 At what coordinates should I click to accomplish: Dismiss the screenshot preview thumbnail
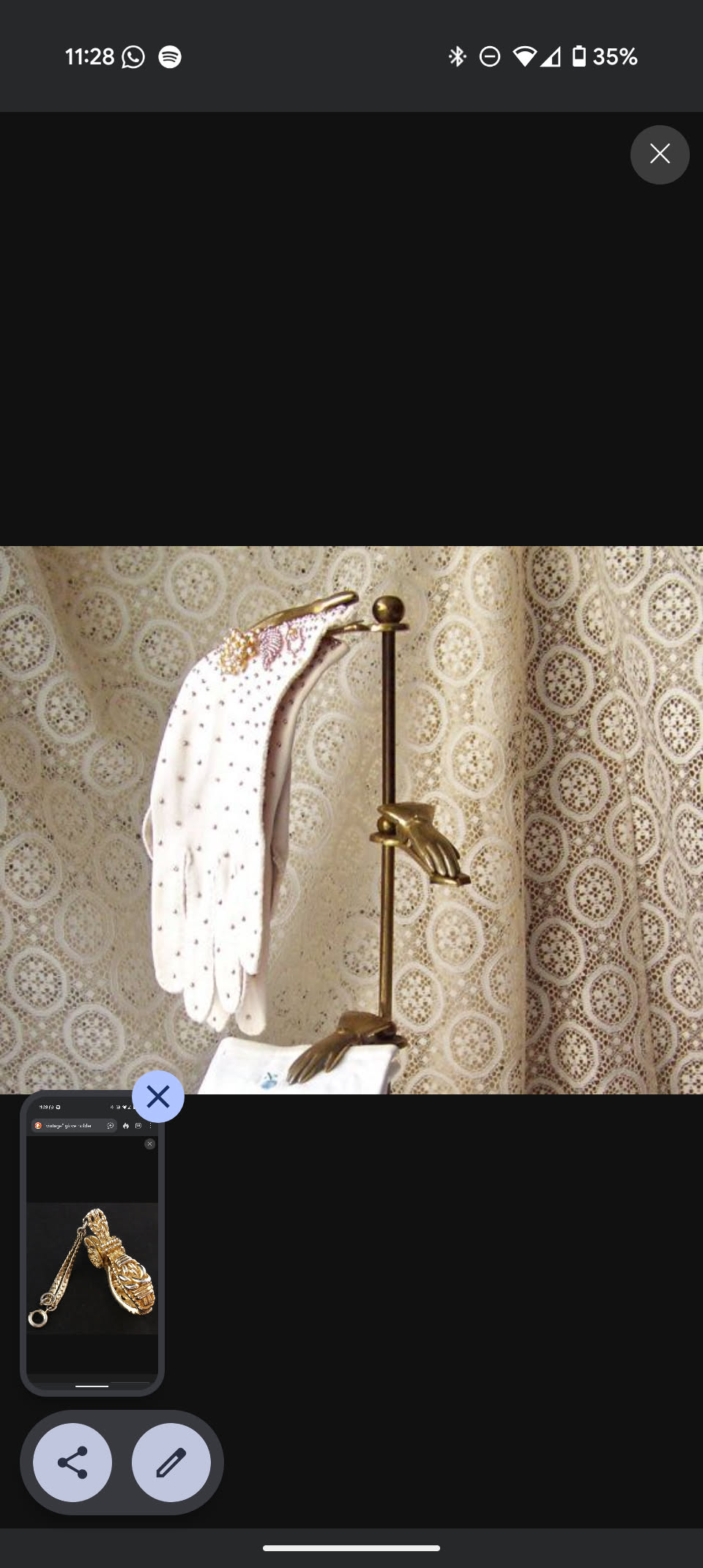click(158, 1097)
